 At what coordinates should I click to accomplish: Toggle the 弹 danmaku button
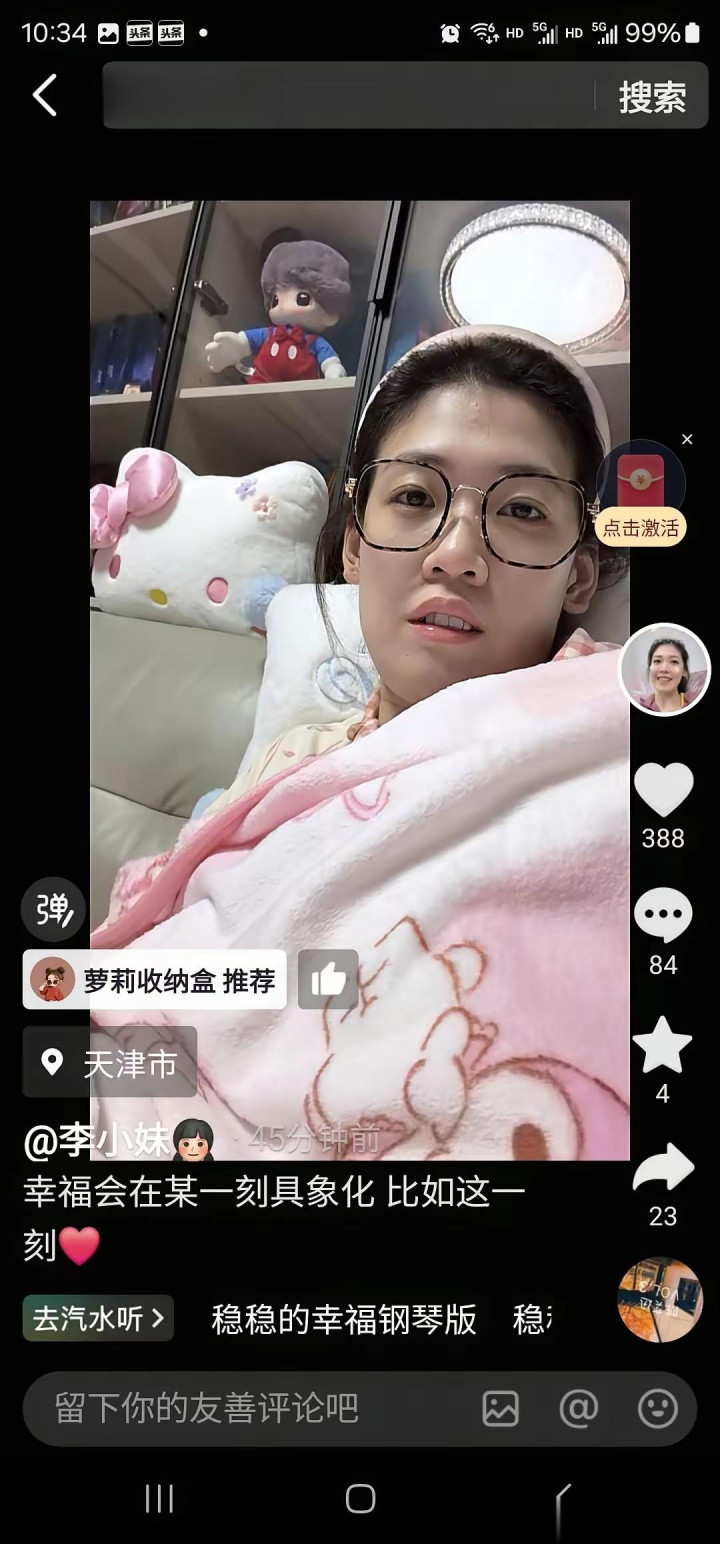54,909
